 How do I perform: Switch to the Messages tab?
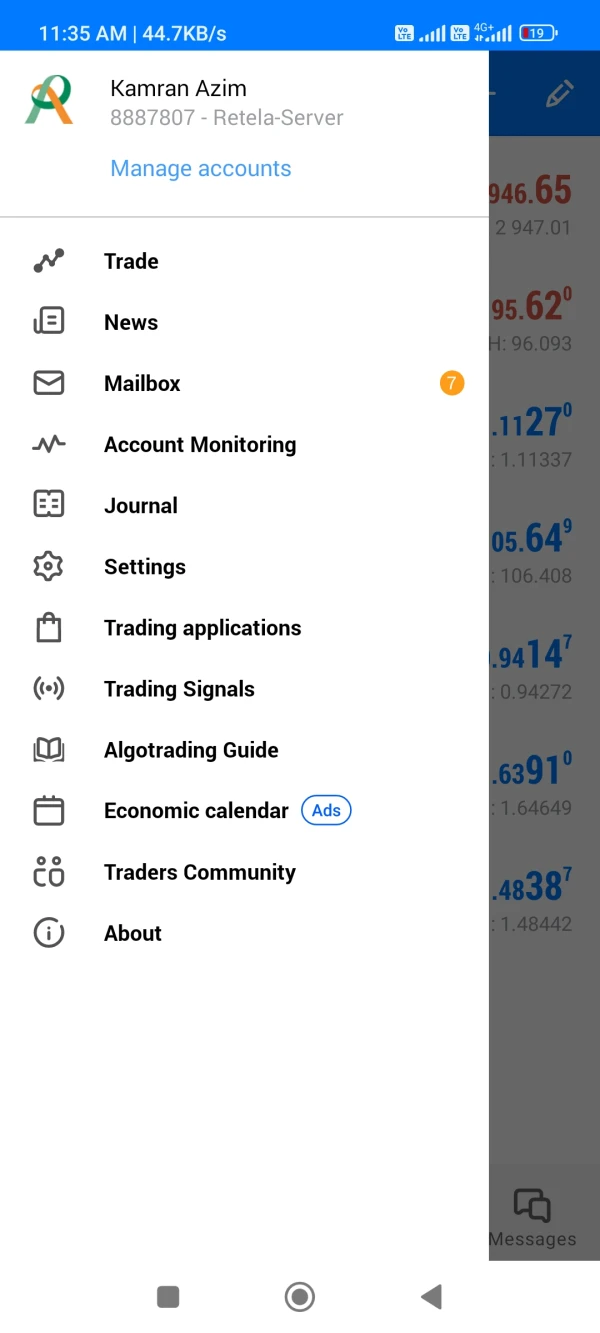click(533, 1217)
